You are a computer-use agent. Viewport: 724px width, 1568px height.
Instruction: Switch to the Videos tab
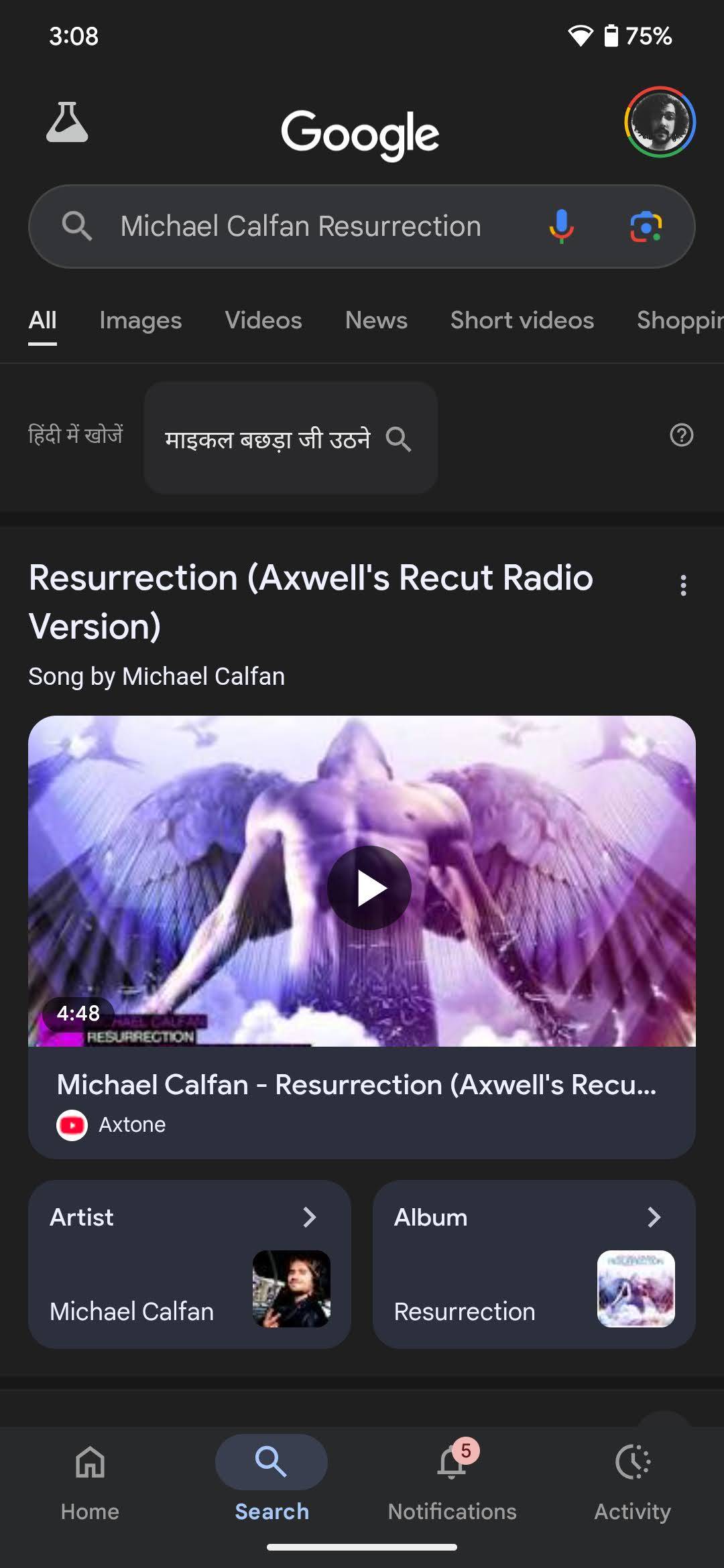(263, 320)
